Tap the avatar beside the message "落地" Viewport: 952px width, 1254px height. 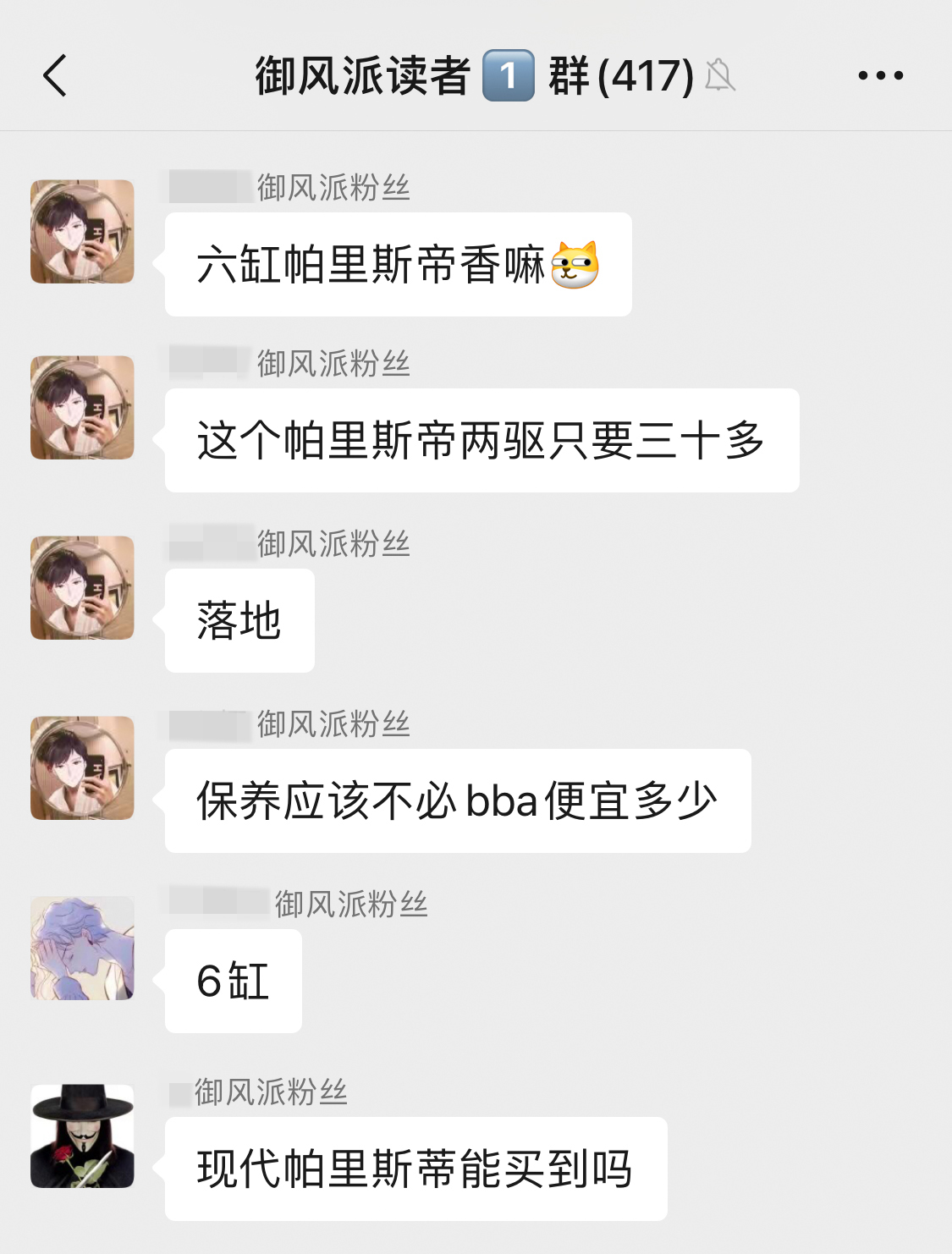pyautogui.click(x=82, y=587)
